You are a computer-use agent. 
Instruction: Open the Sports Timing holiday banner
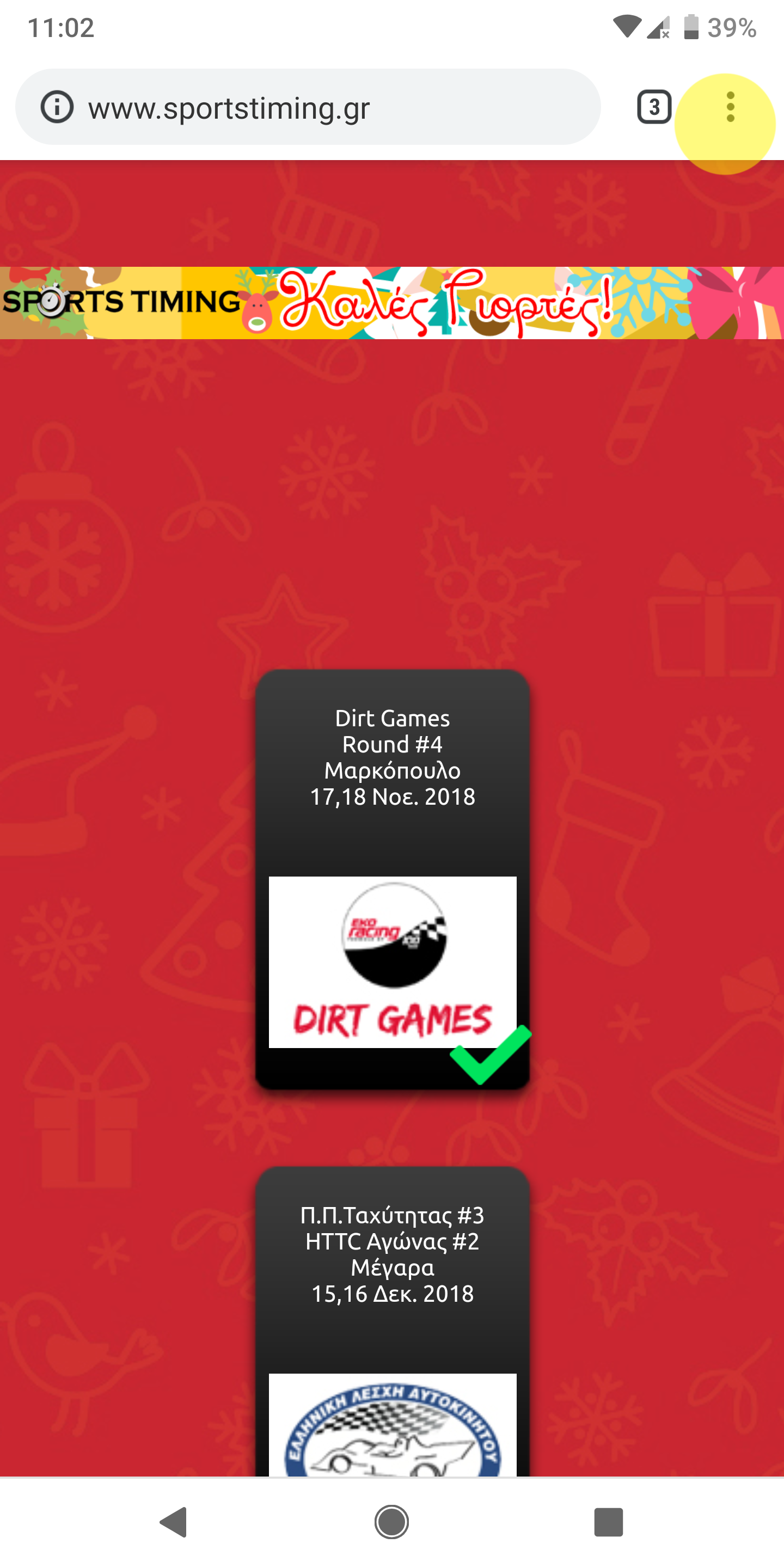[x=392, y=303]
